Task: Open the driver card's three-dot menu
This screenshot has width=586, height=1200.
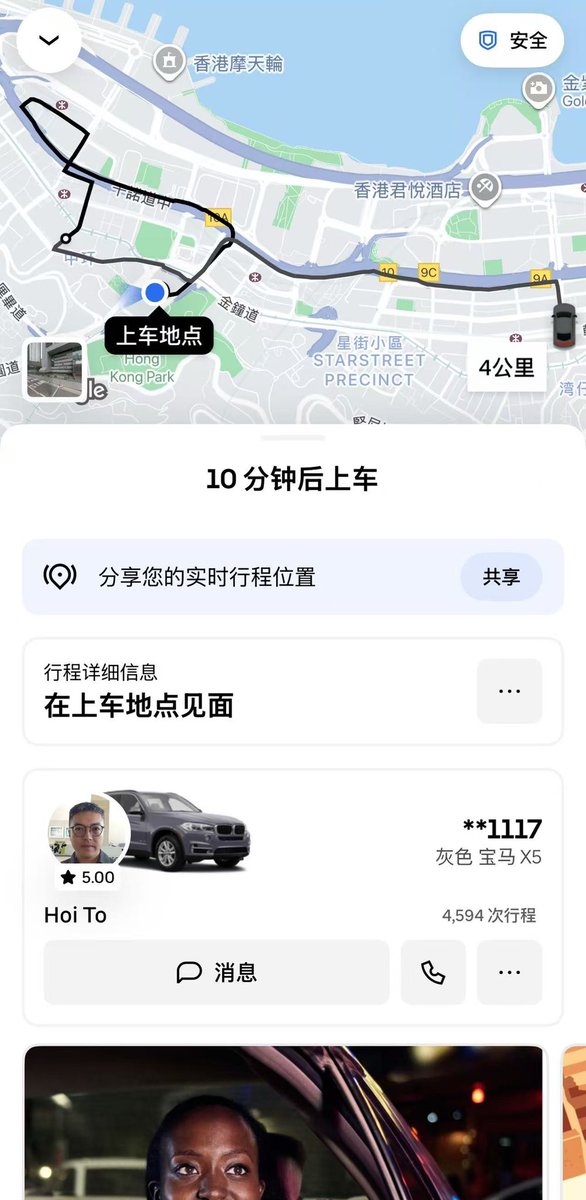Action: [509, 972]
